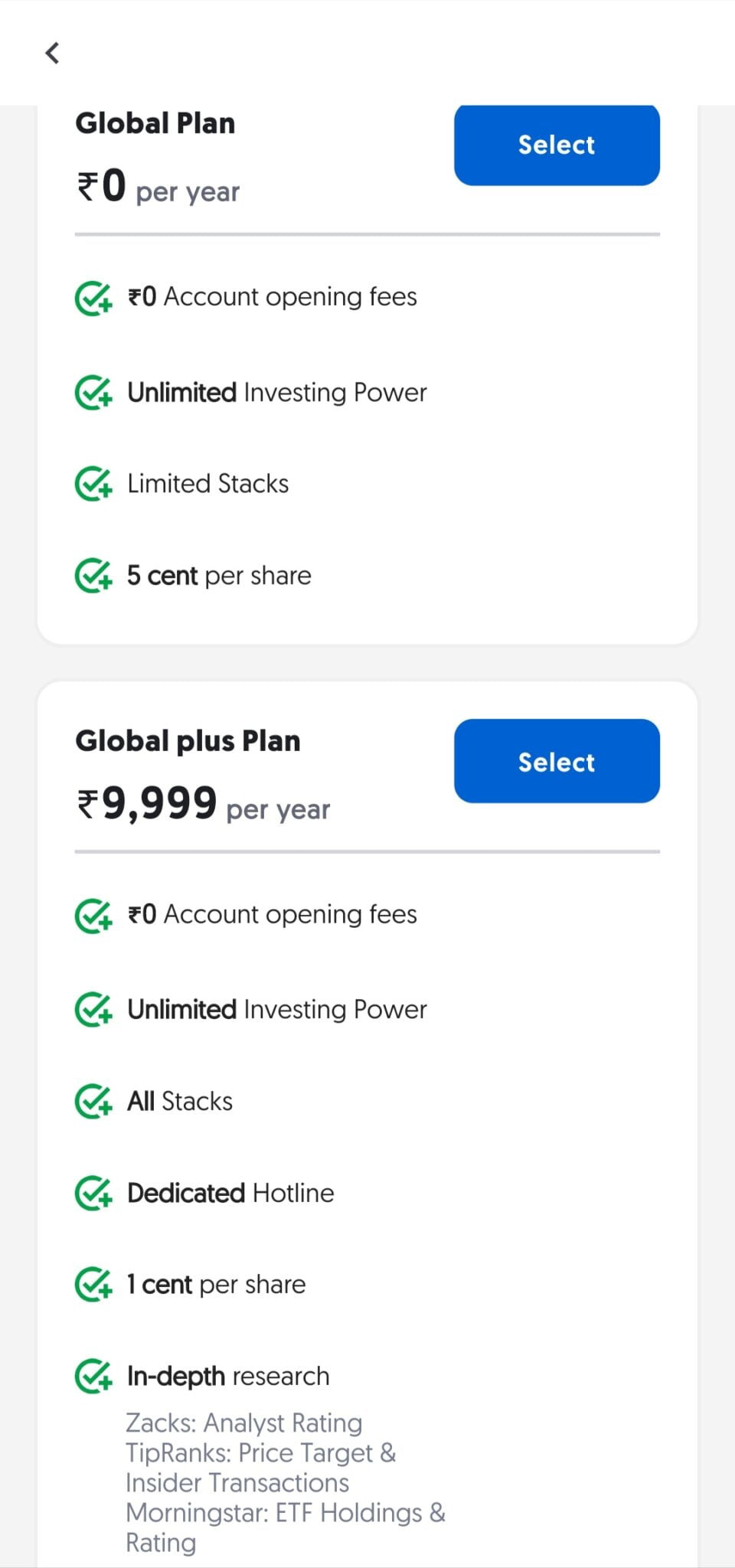Go back using the top-left arrow
Image resolution: width=735 pixels, height=1568 pixels.
[52, 53]
